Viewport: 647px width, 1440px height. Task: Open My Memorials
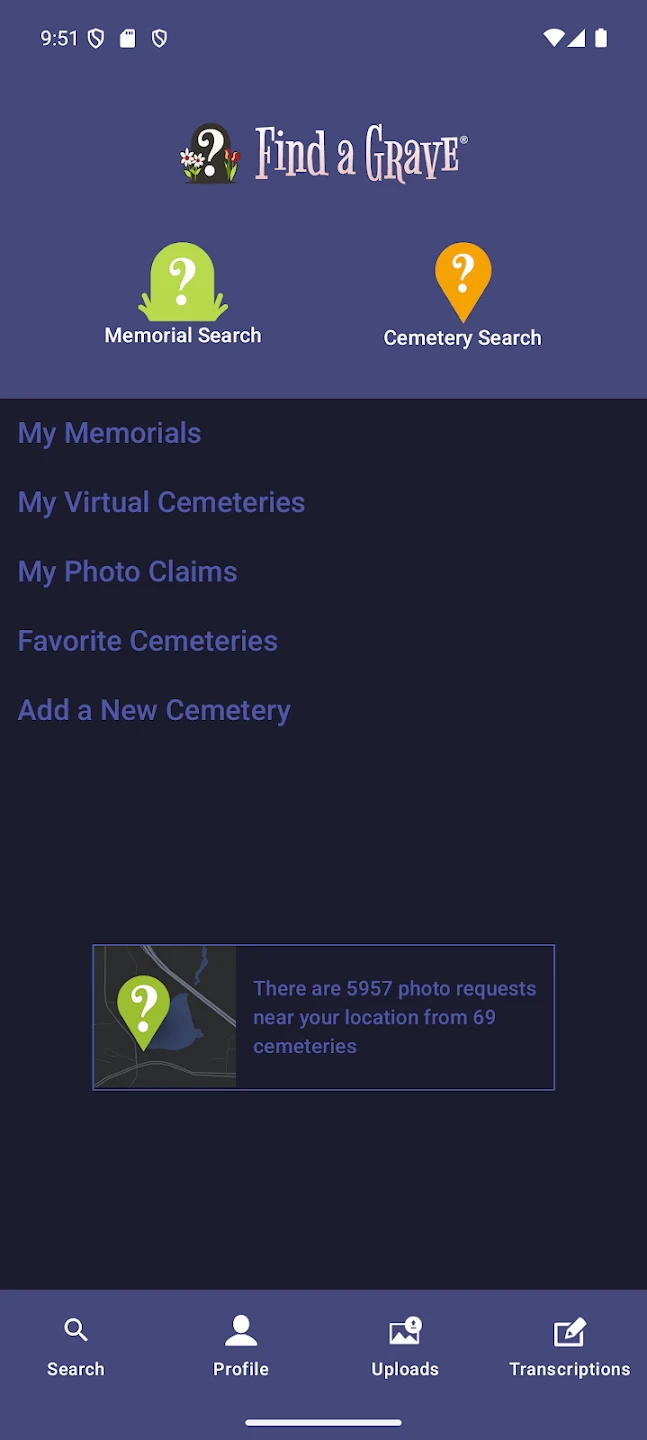click(110, 433)
